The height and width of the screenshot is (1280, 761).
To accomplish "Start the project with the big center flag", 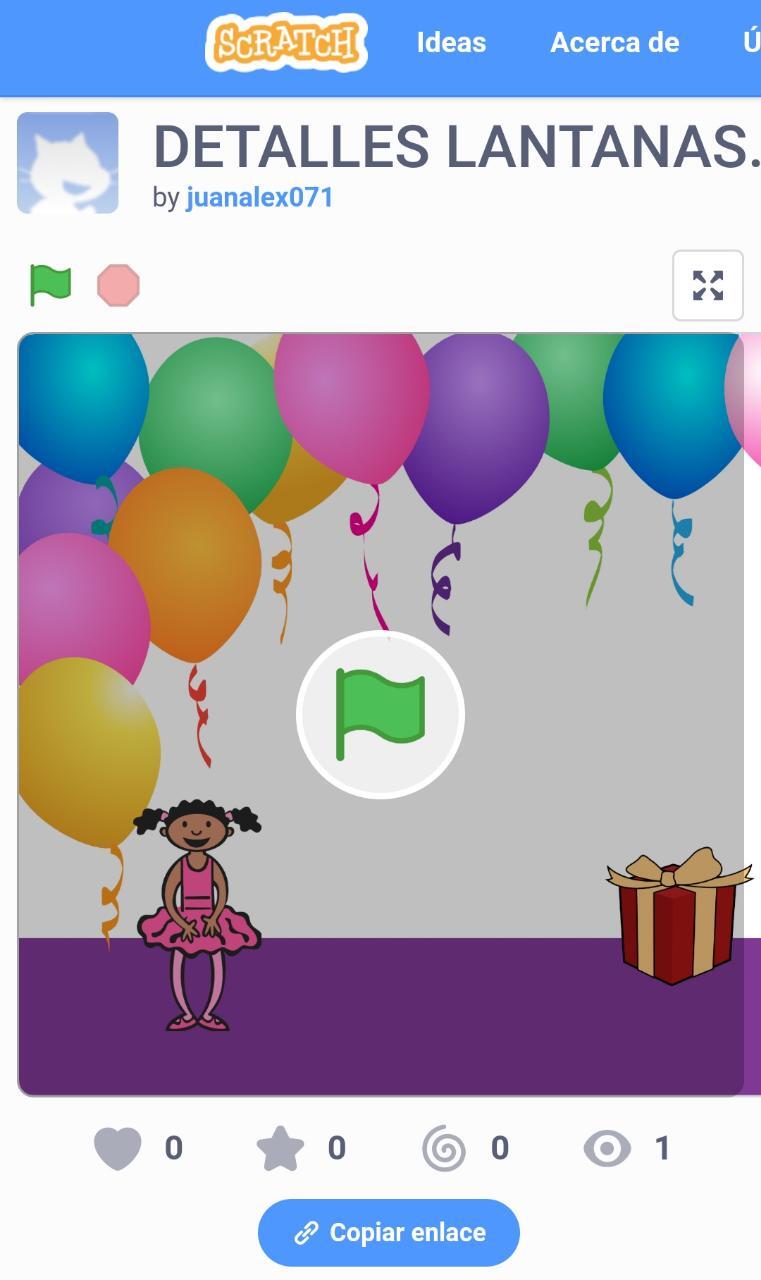I will click(x=380, y=714).
